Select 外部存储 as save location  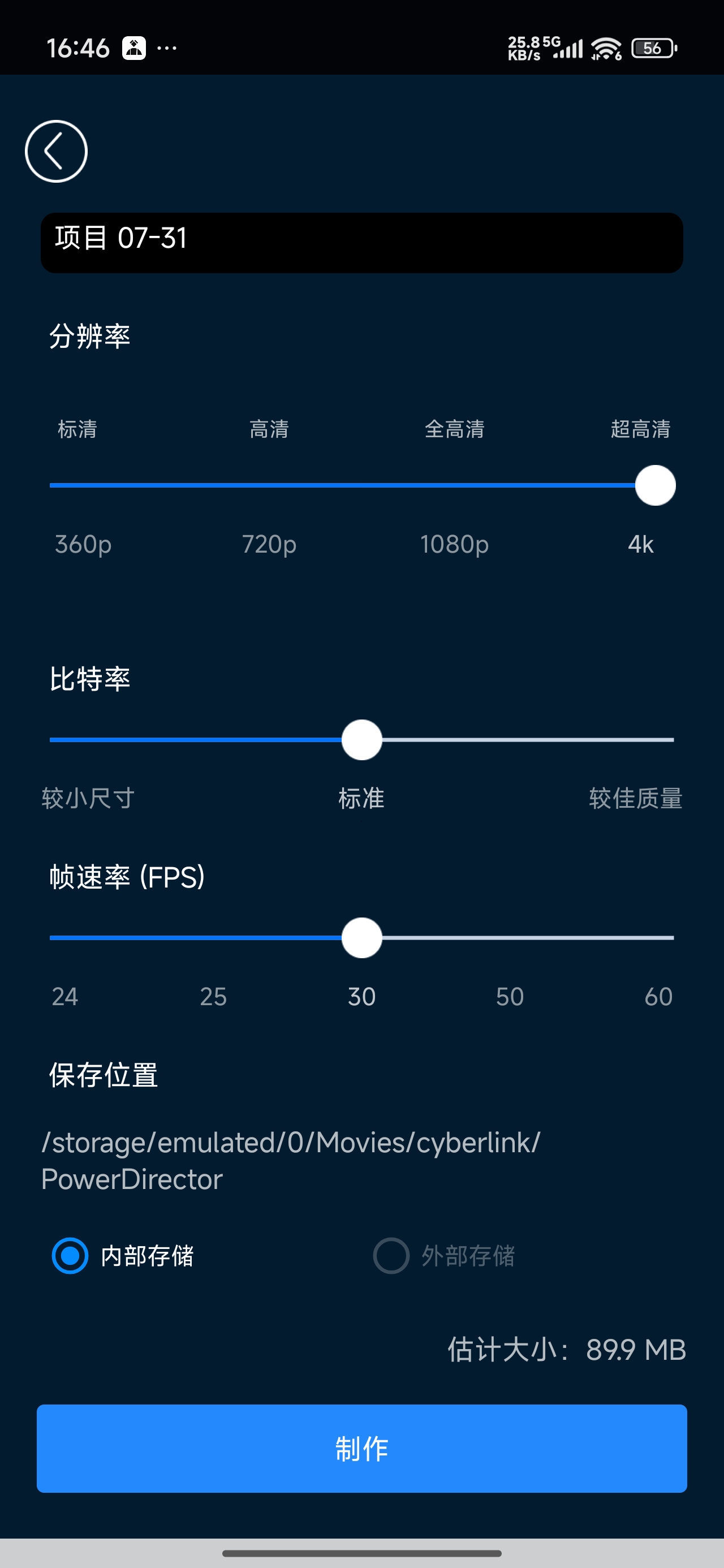coord(444,1256)
